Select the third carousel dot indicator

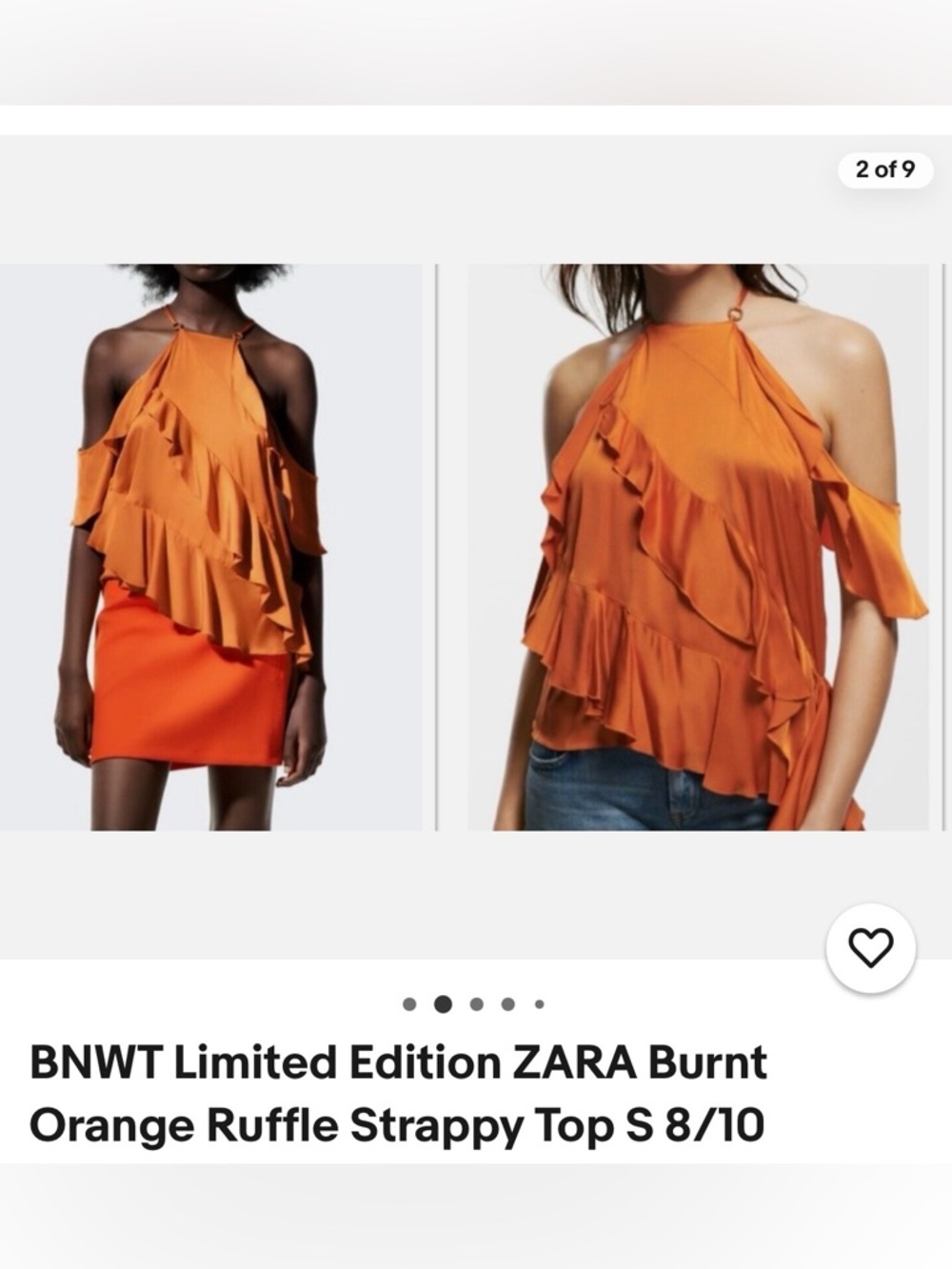[x=474, y=1001]
